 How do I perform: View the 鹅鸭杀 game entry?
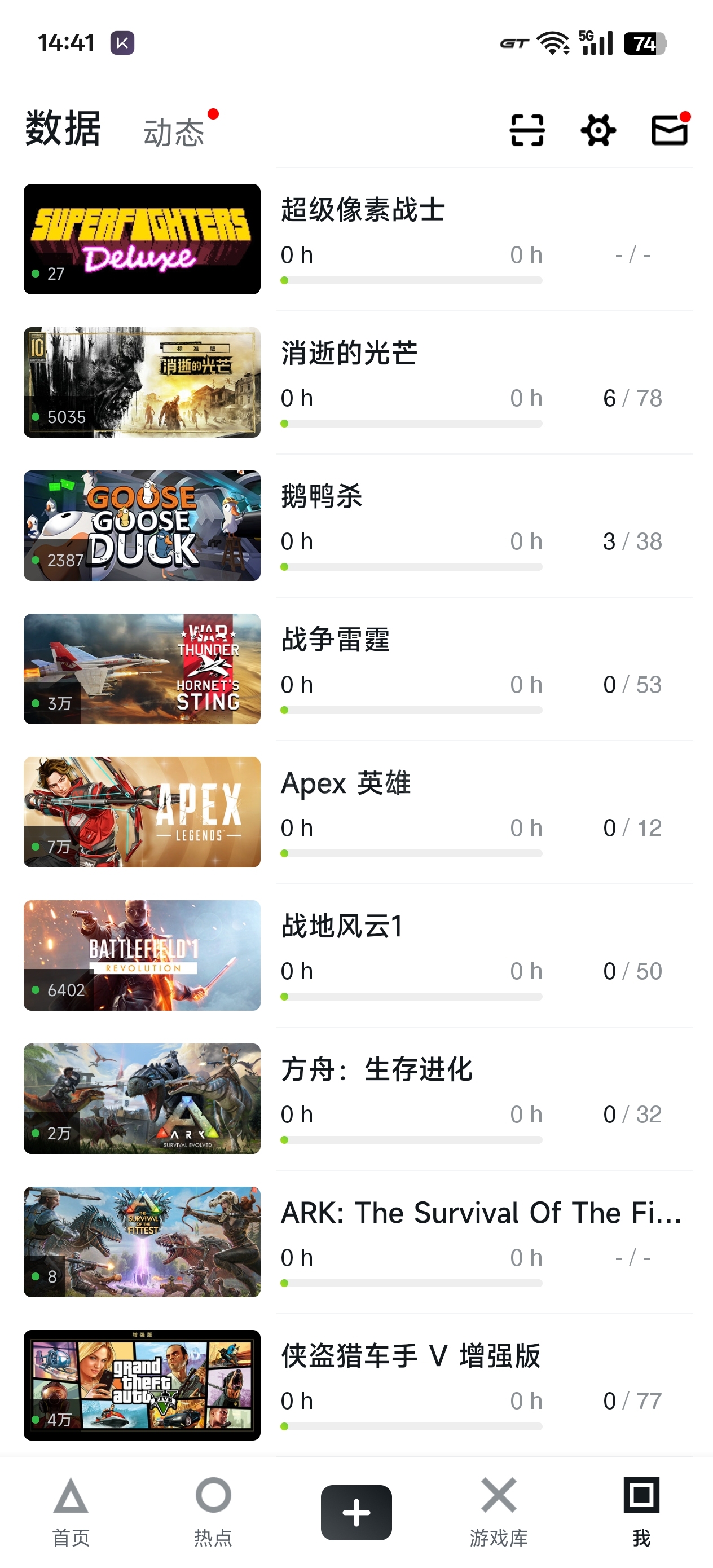pos(322,497)
